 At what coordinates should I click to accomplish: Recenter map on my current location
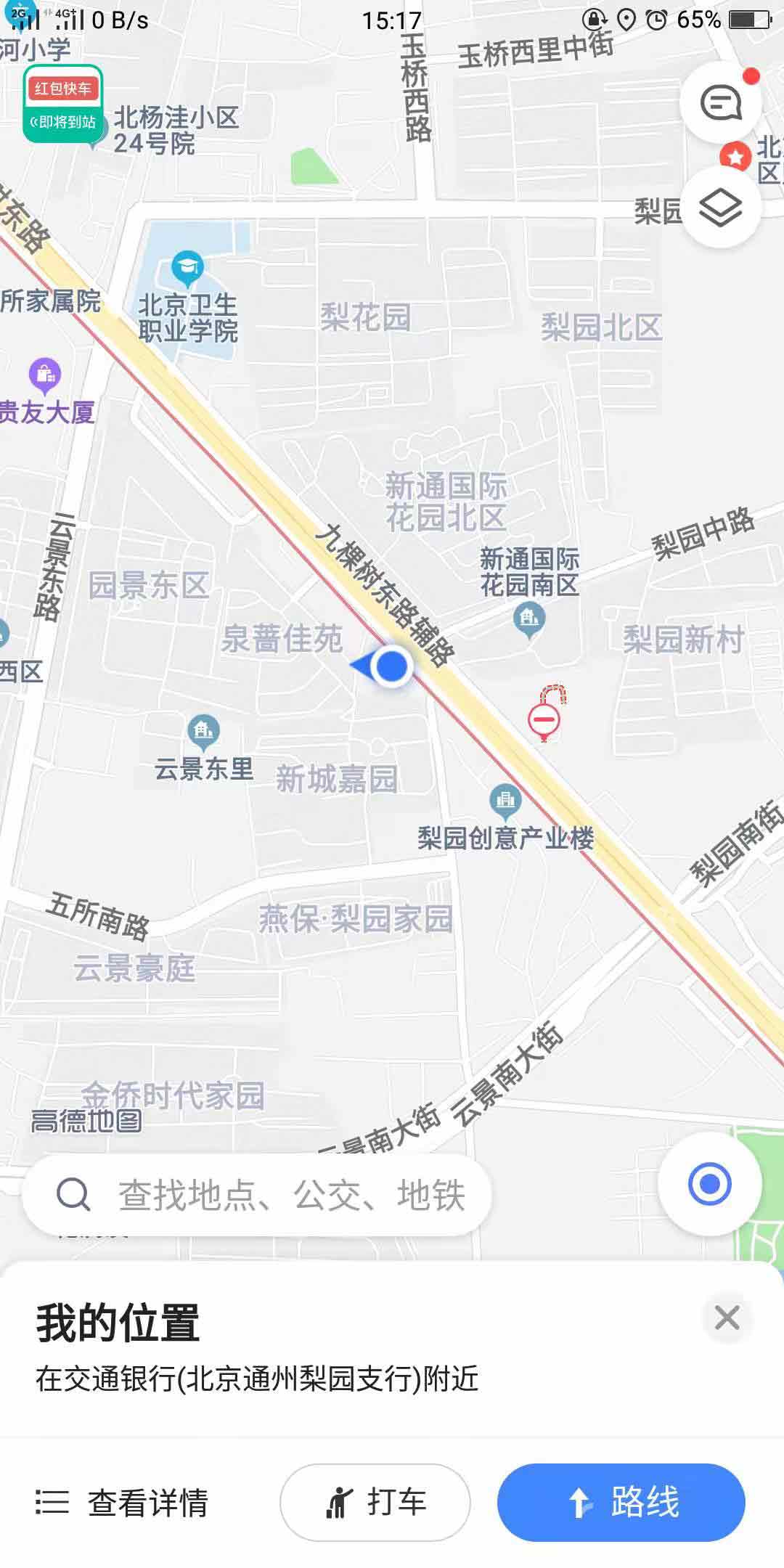tap(709, 1184)
